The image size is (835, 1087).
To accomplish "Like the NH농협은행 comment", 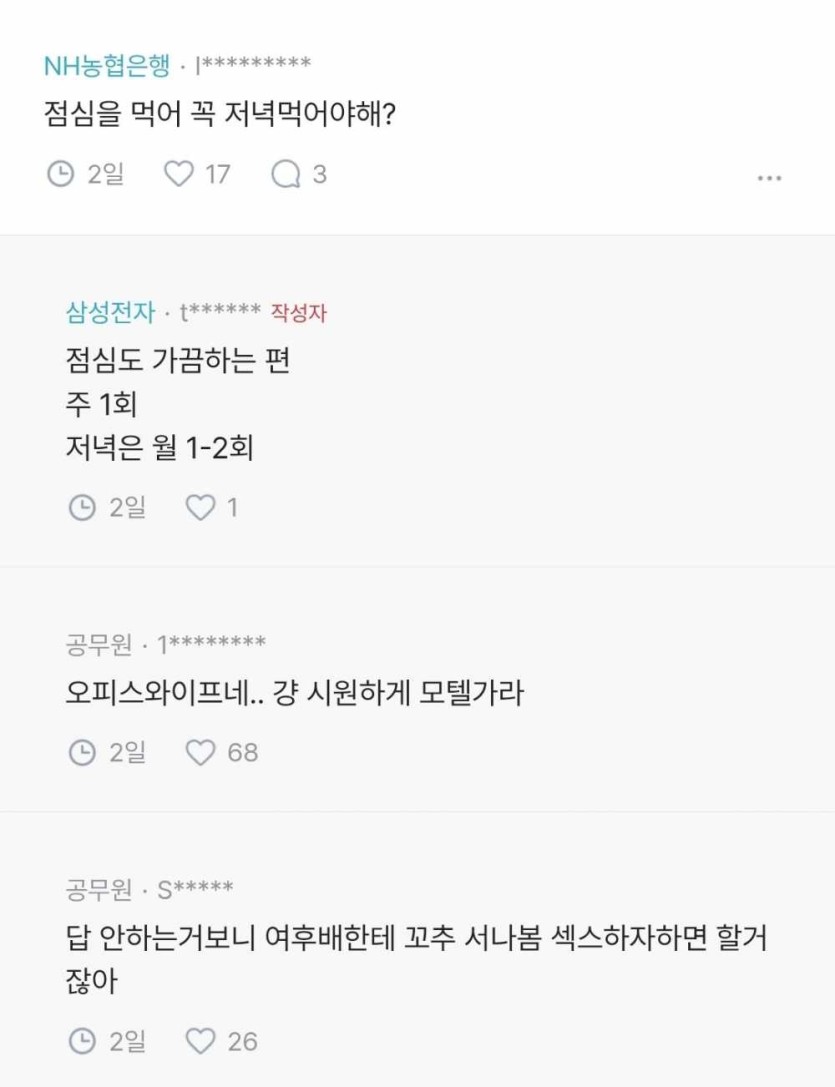I will pos(179,175).
